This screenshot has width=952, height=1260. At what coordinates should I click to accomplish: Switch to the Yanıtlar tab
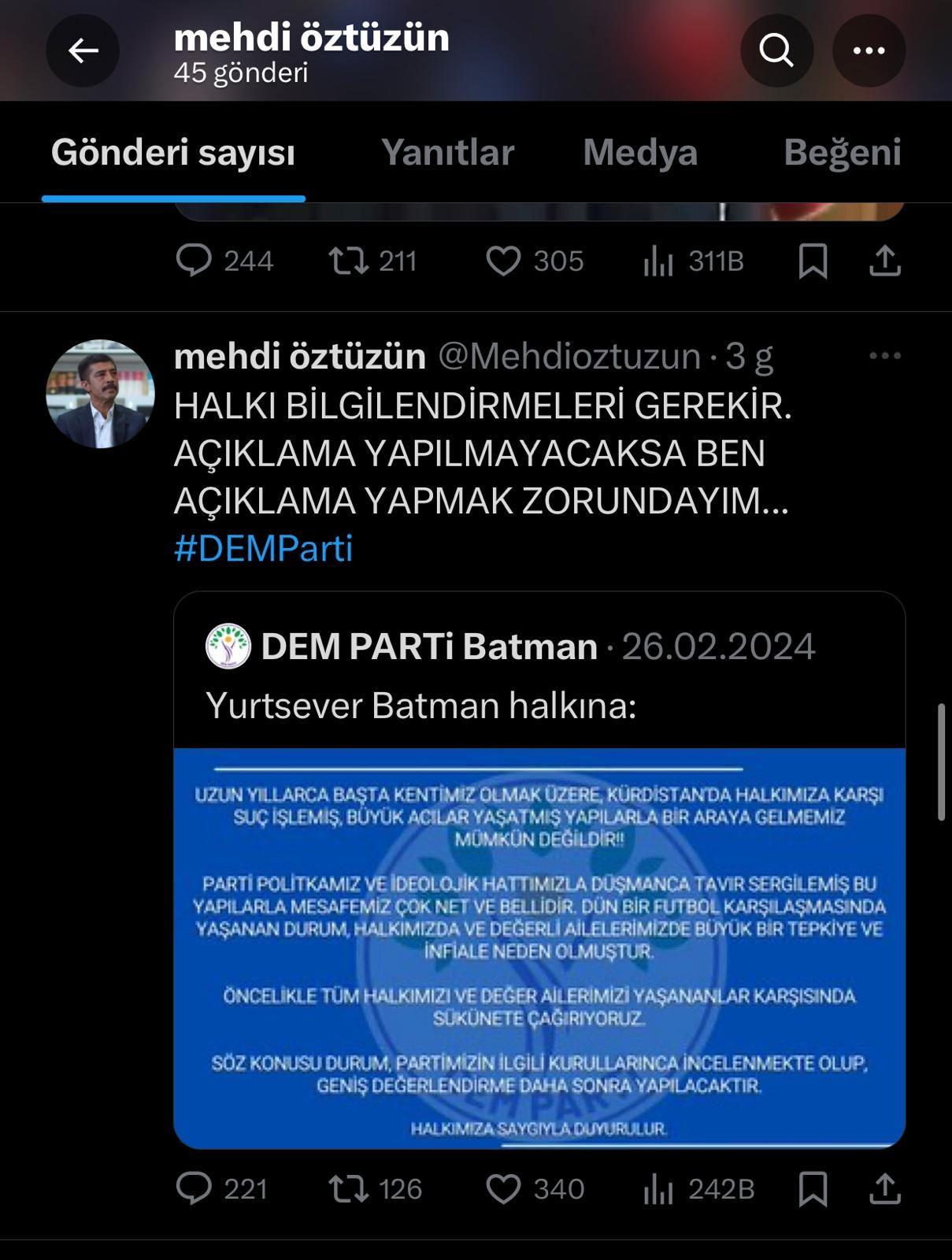coord(447,152)
